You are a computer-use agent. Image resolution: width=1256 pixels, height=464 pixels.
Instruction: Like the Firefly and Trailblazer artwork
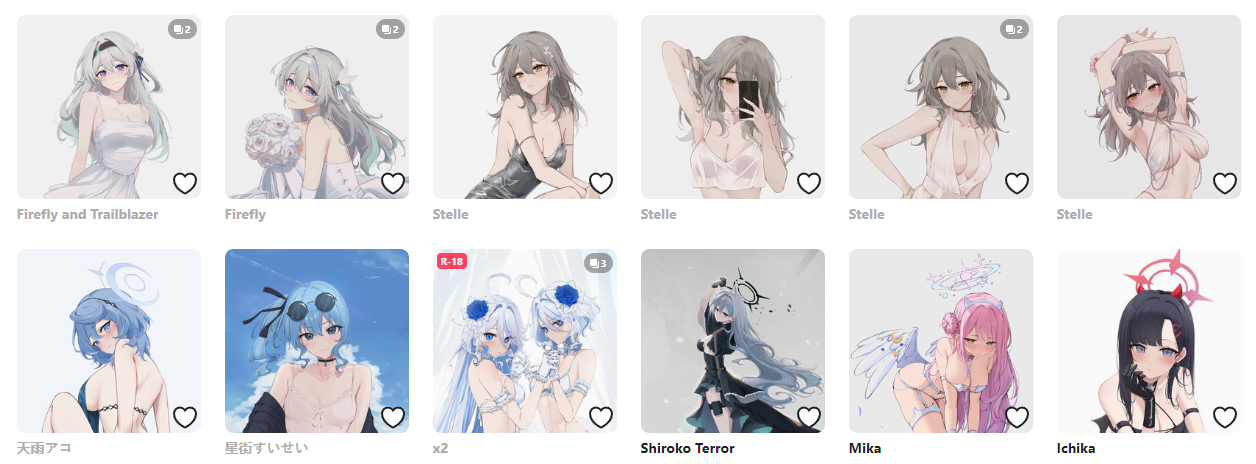pos(185,183)
